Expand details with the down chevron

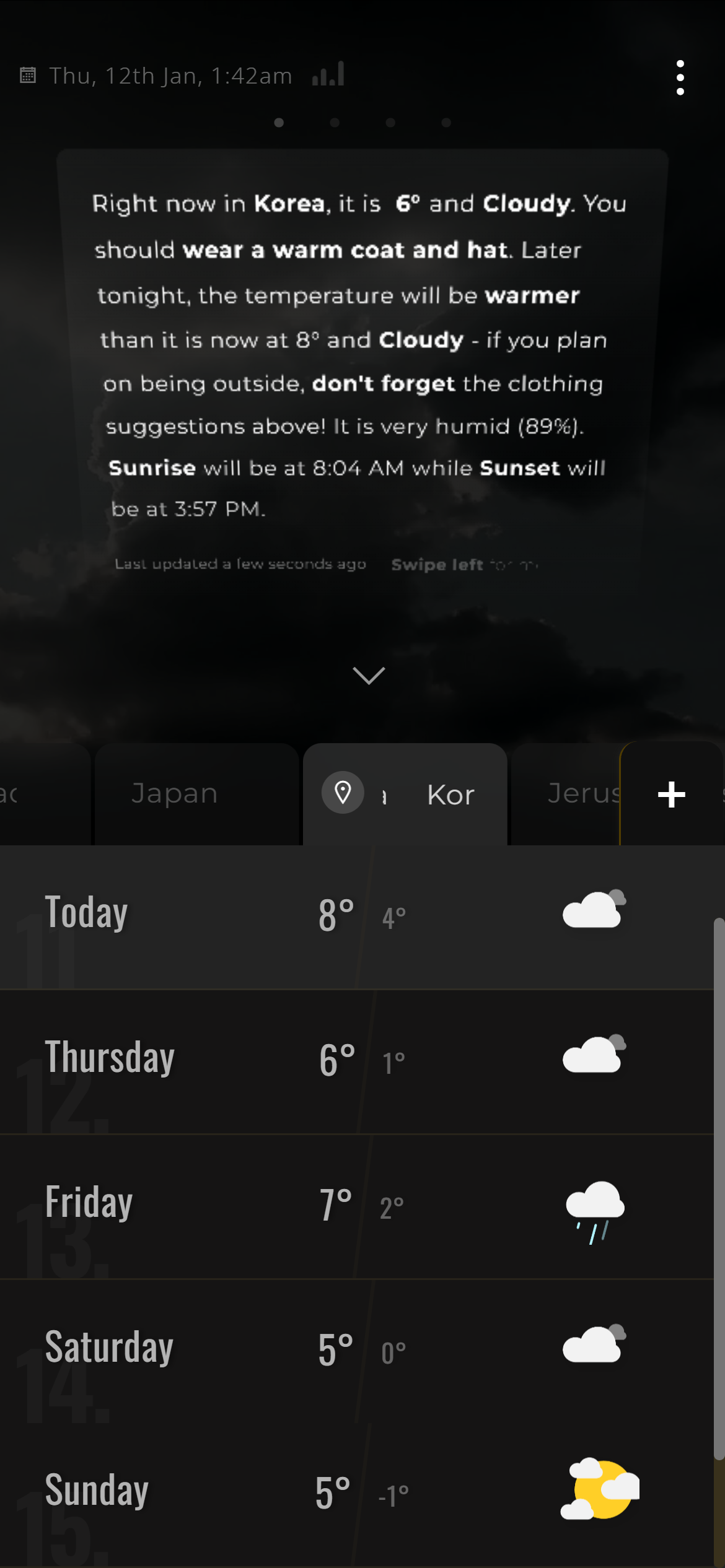(x=369, y=675)
